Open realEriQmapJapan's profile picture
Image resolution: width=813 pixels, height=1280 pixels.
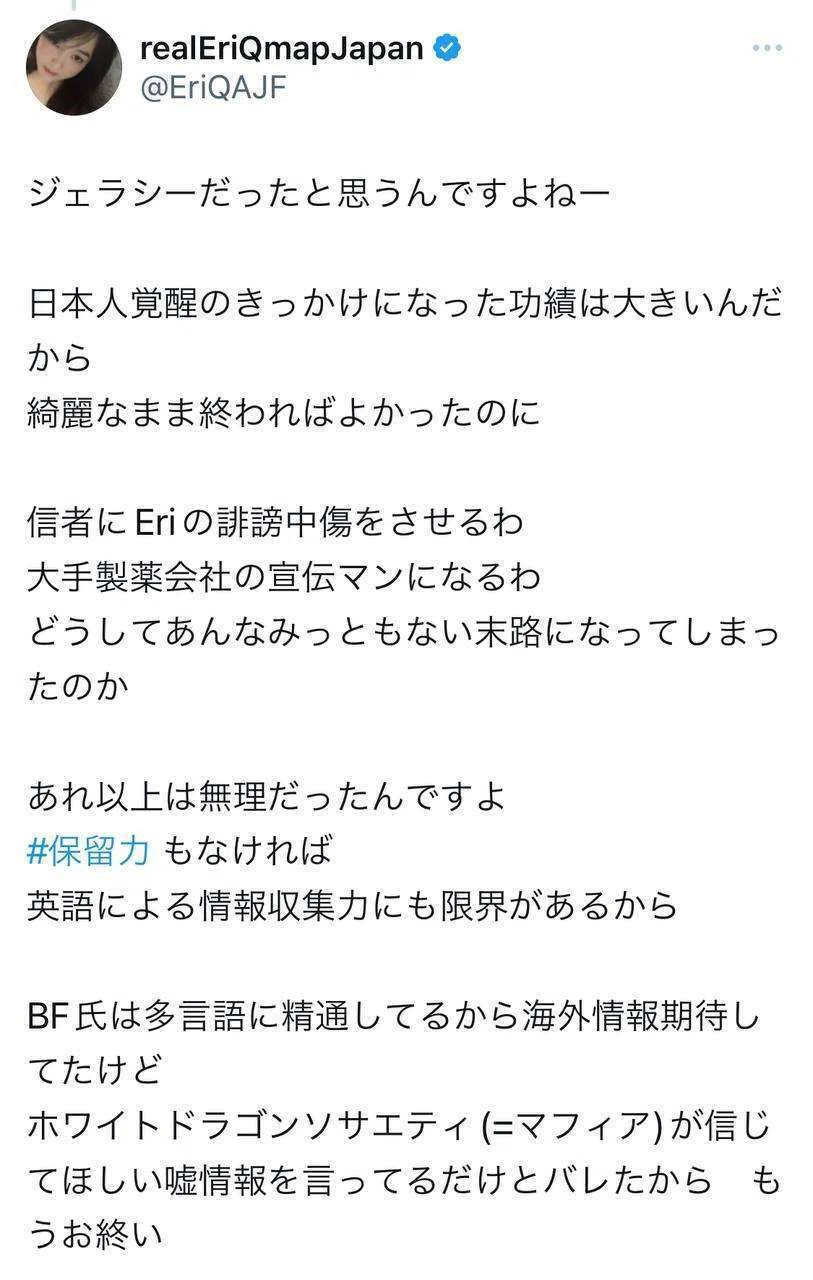pos(73,67)
